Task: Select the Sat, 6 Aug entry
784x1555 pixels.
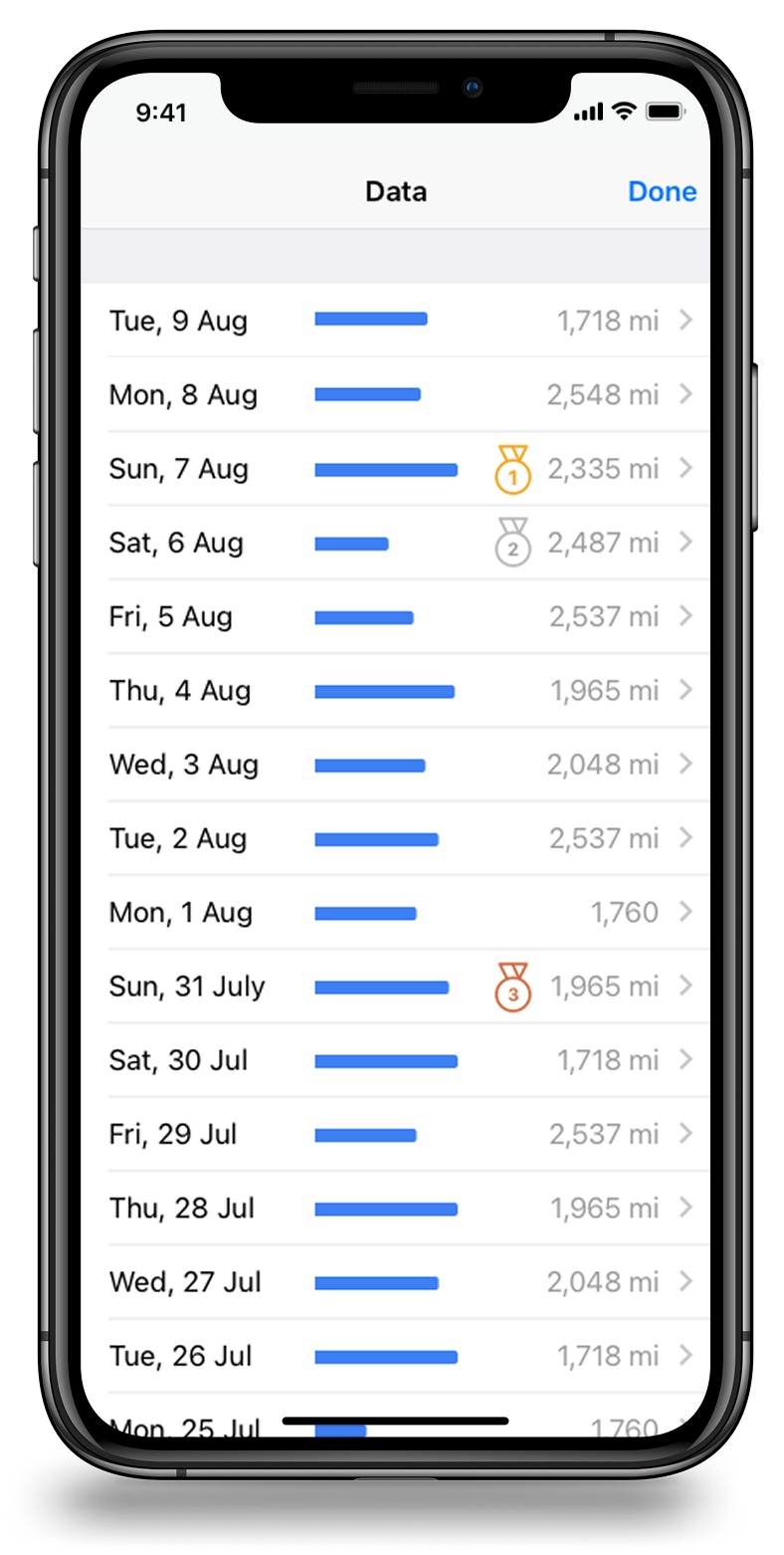Action: pos(398,543)
